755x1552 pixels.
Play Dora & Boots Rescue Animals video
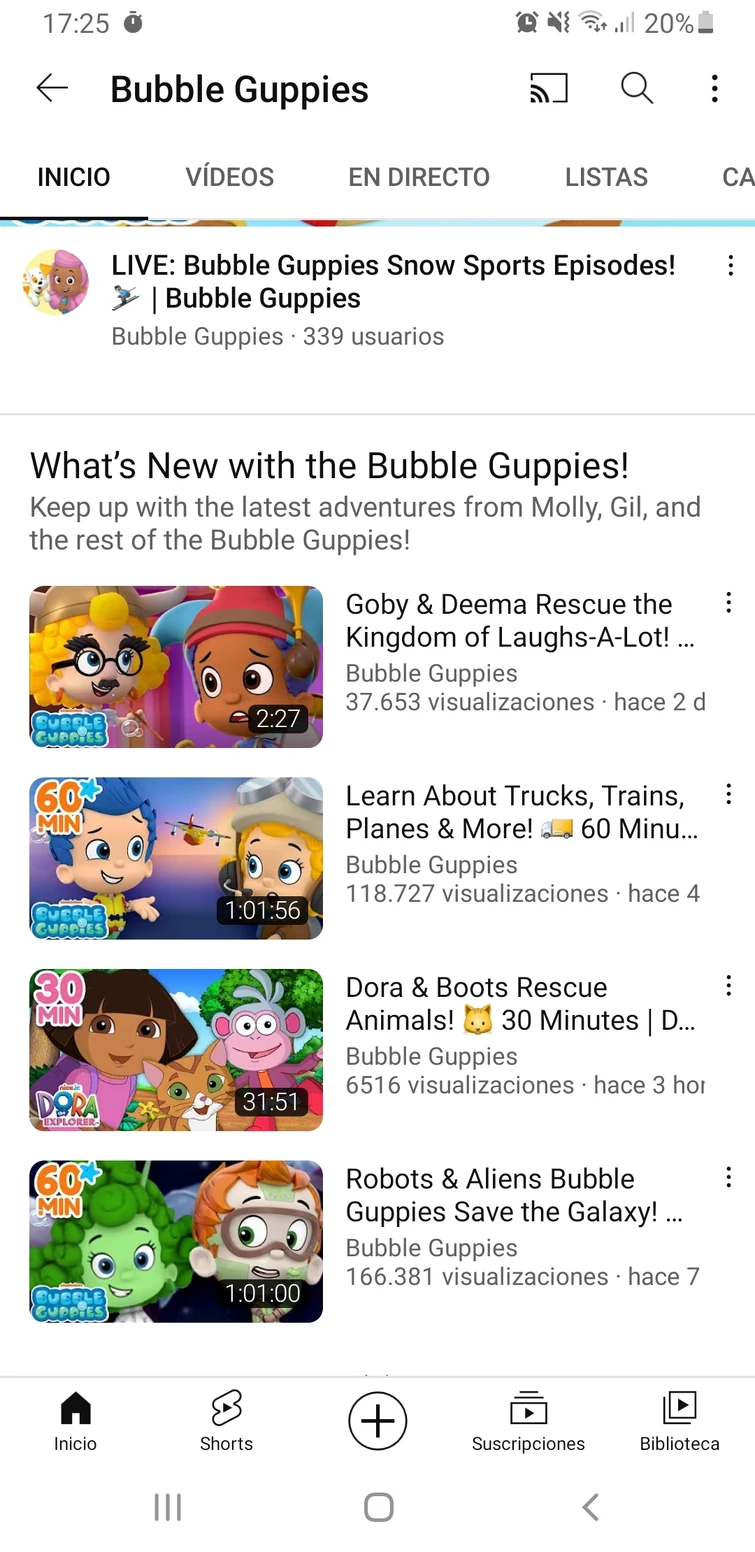[x=176, y=1050]
